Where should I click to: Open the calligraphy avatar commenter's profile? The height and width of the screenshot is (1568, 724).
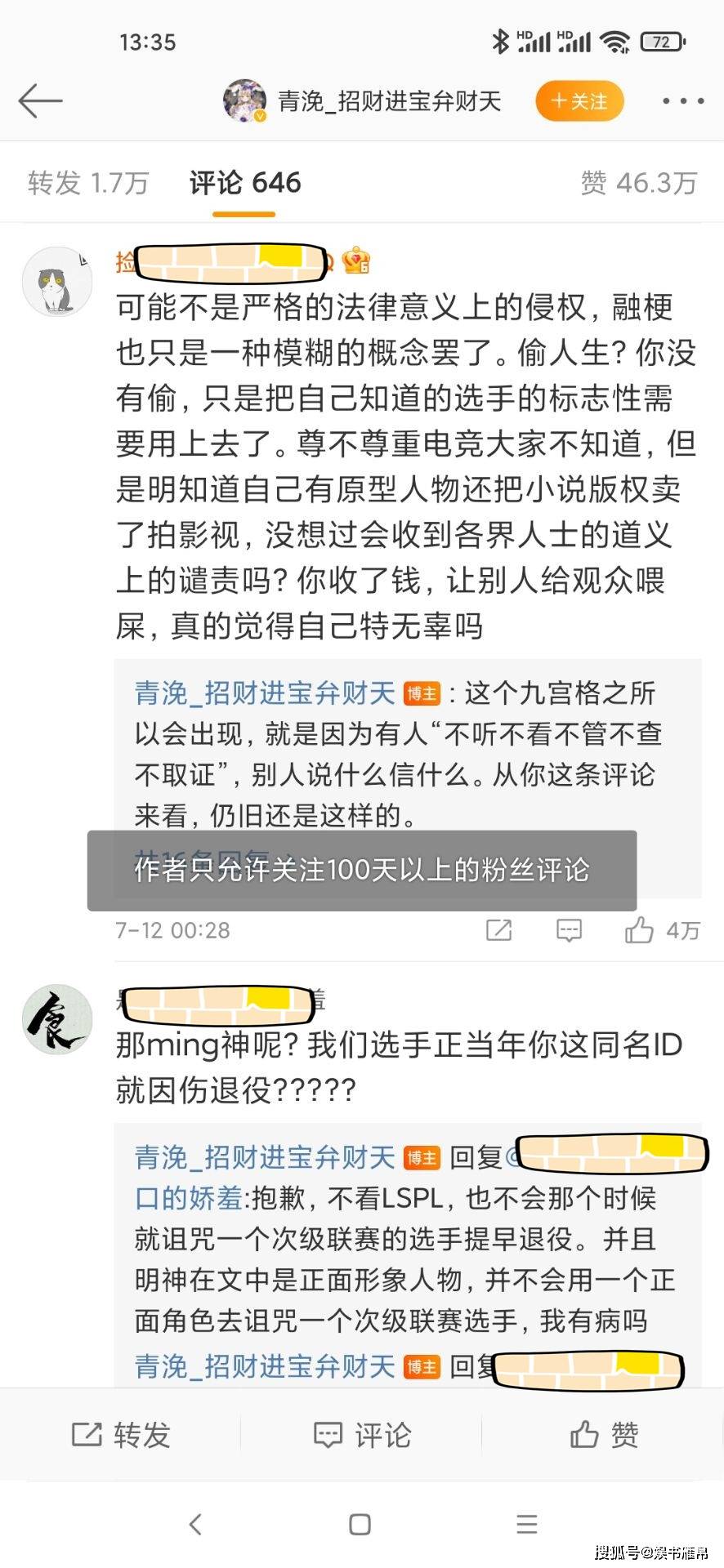[x=56, y=1019]
